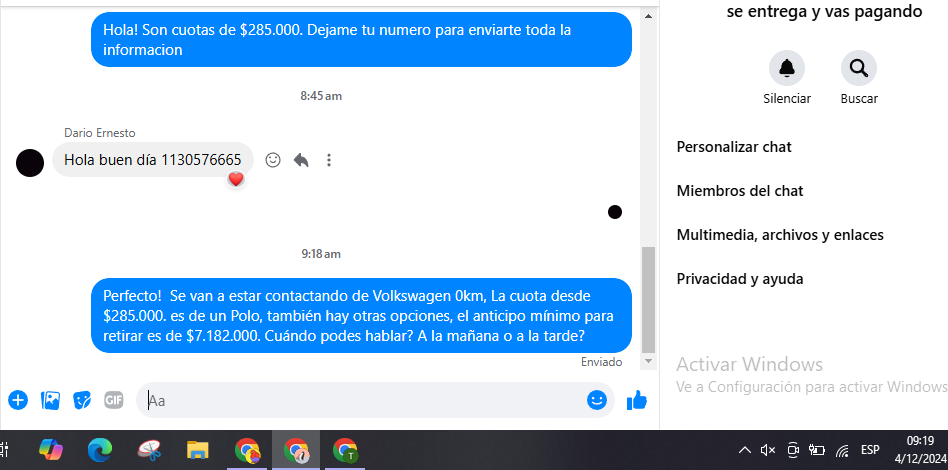
Task: View the heart reaction on Dario's message
Action: (x=236, y=180)
